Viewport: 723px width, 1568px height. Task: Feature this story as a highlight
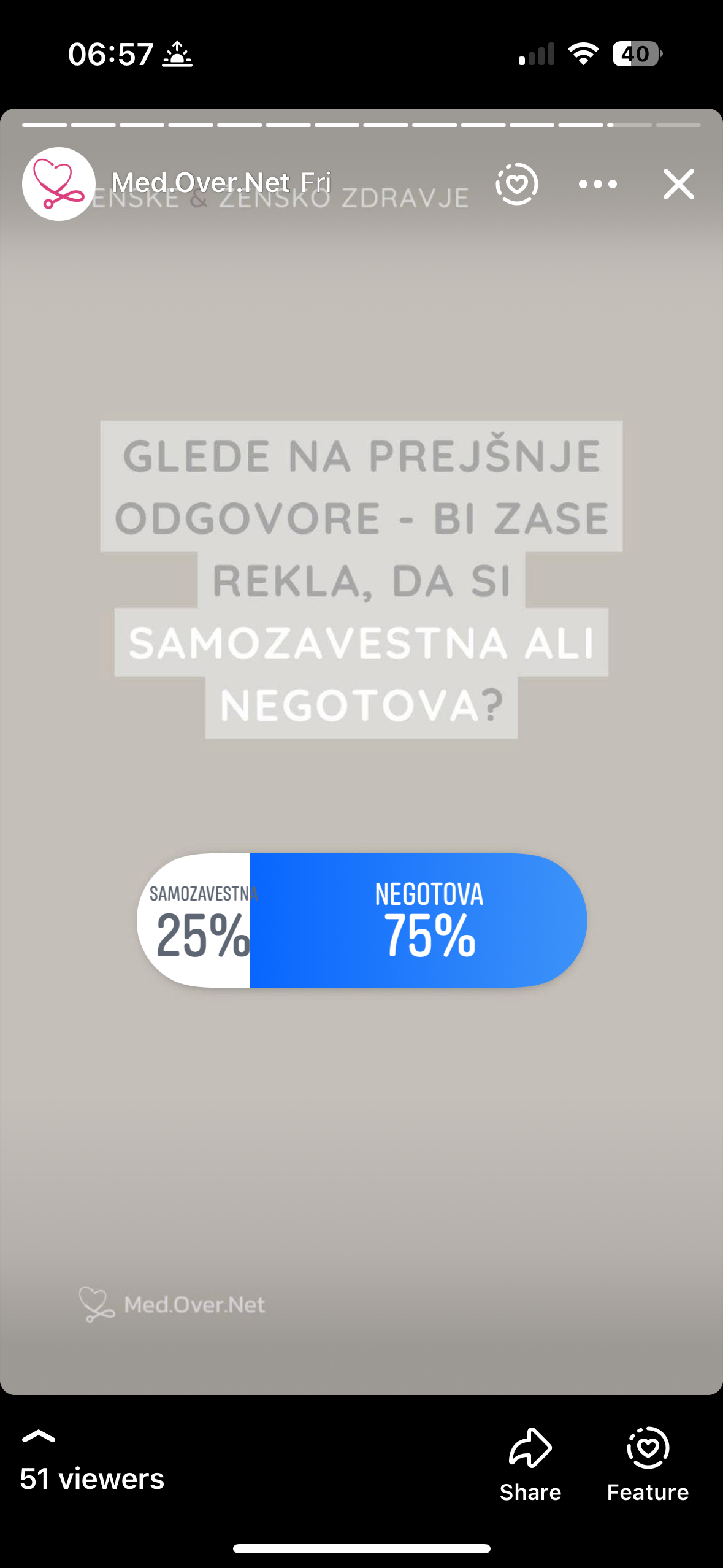click(x=648, y=1464)
